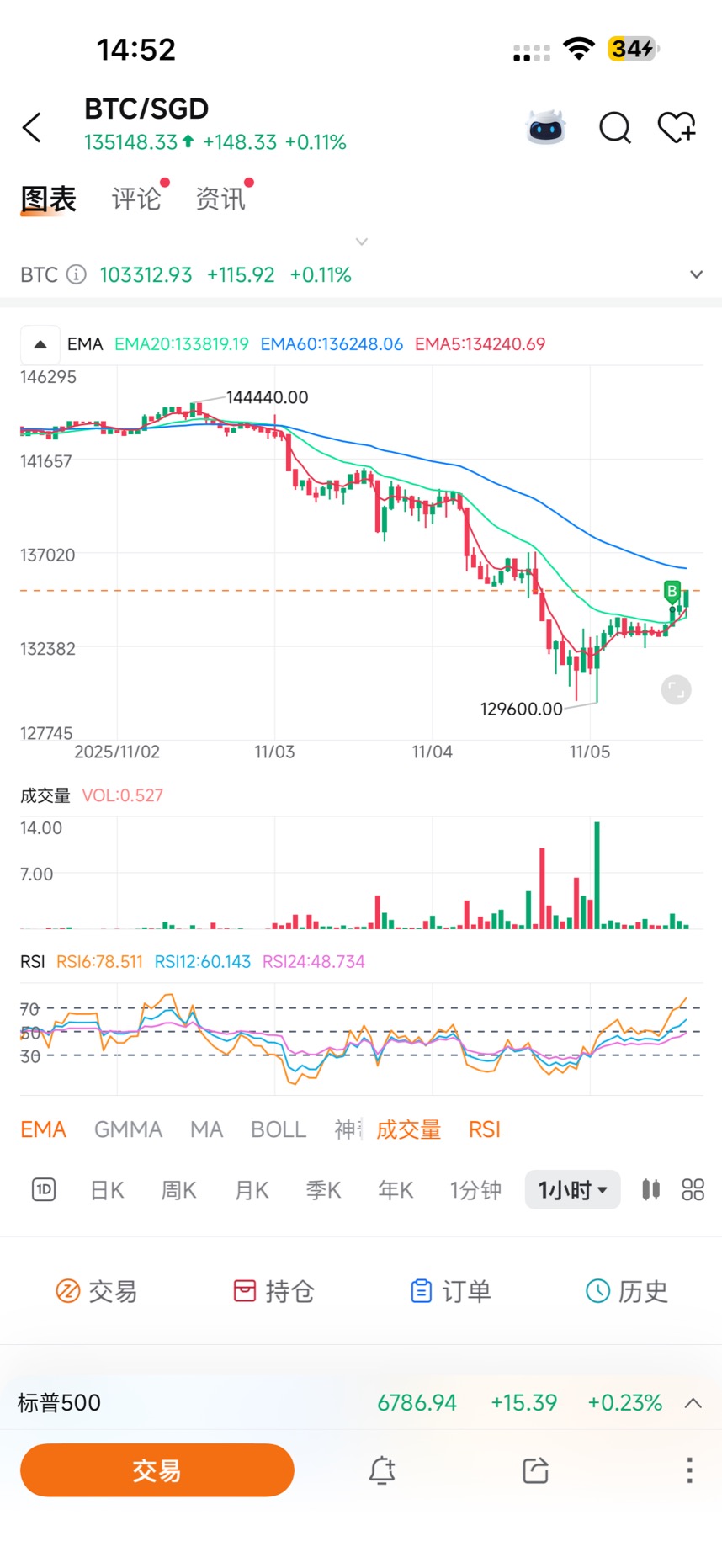Select the candlestick style icon beside timeframe
The image size is (722, 1568).
[x=650, y=1189]
